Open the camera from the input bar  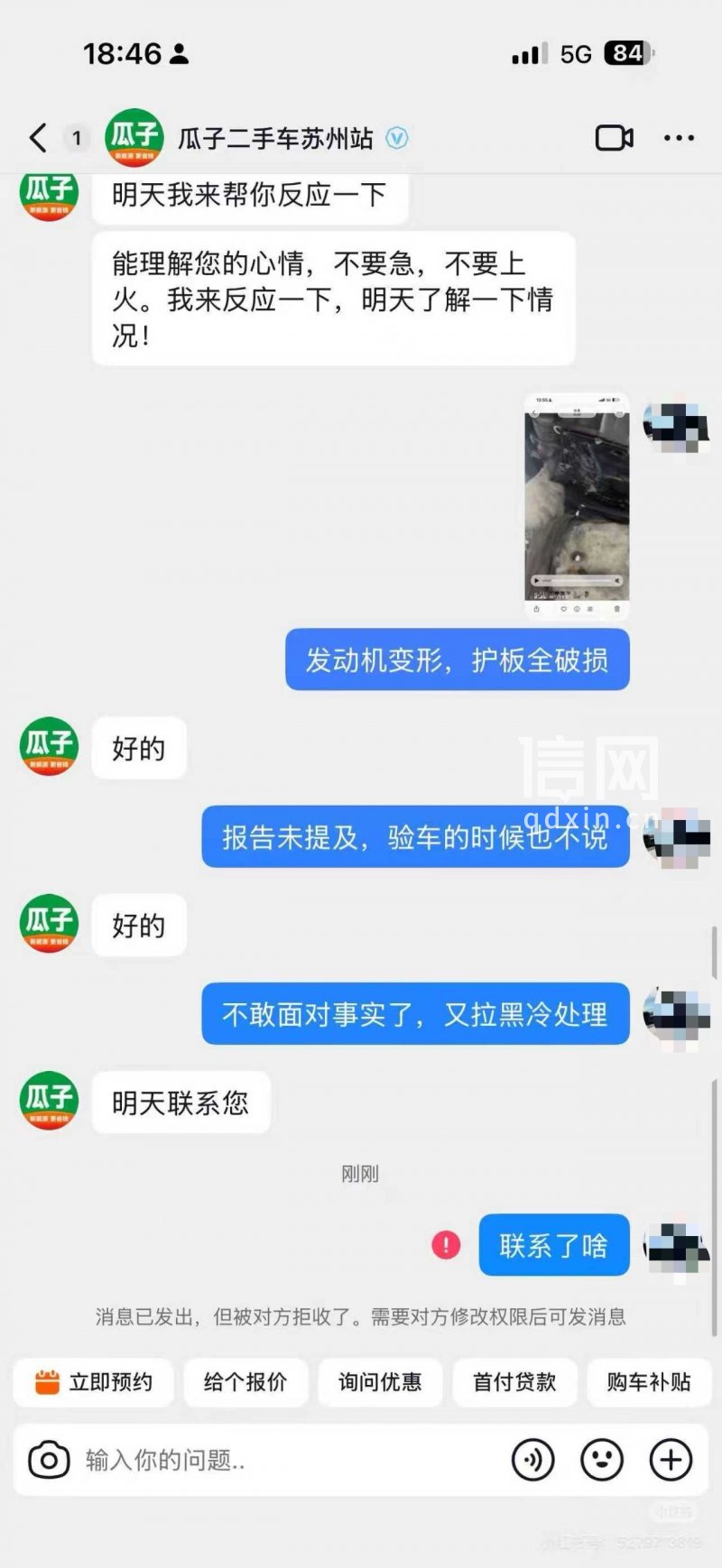click(x=49, y=1460)
